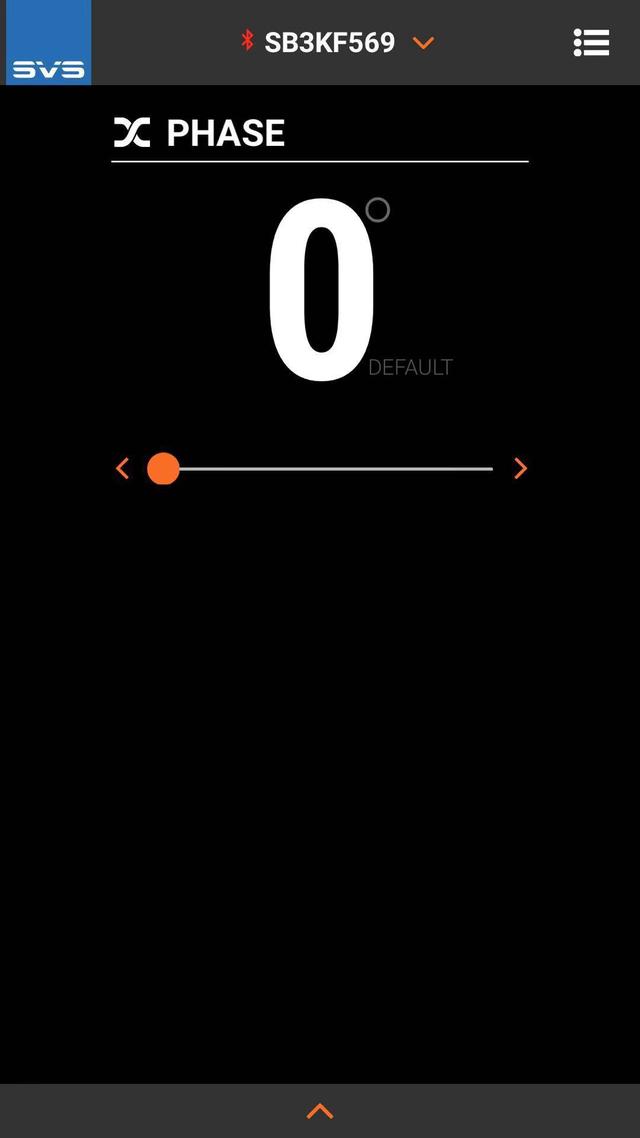Increase phase with the right arrow
Screen dimensions: 640x1138
520,468
